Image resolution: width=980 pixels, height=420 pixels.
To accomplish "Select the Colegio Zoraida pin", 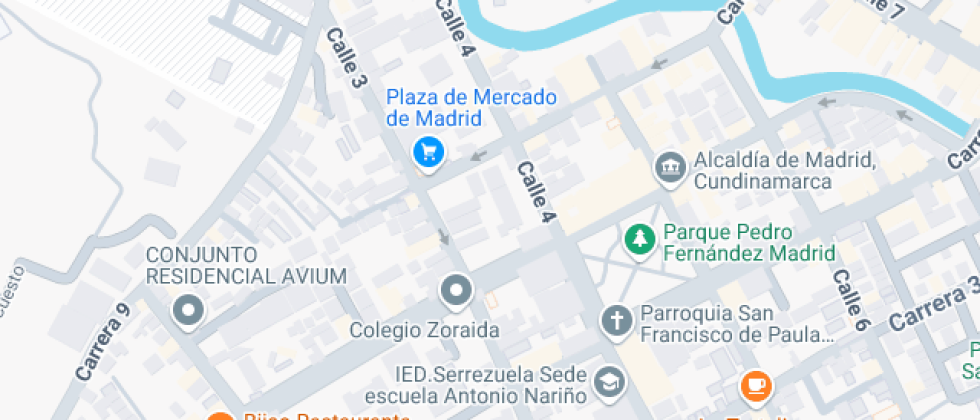I will tap(456, 291).
